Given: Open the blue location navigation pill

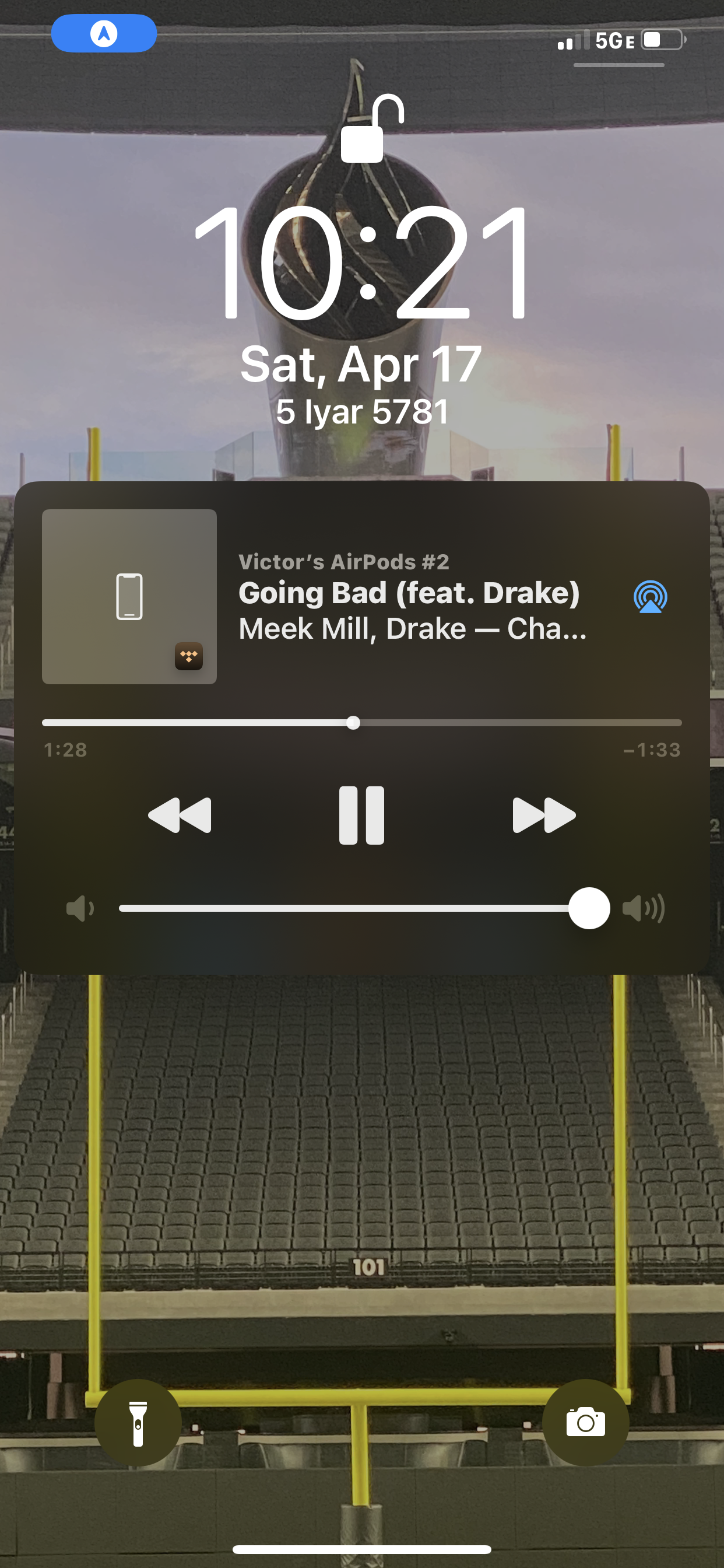Looking at the screenshot, I should pos(104,33).
